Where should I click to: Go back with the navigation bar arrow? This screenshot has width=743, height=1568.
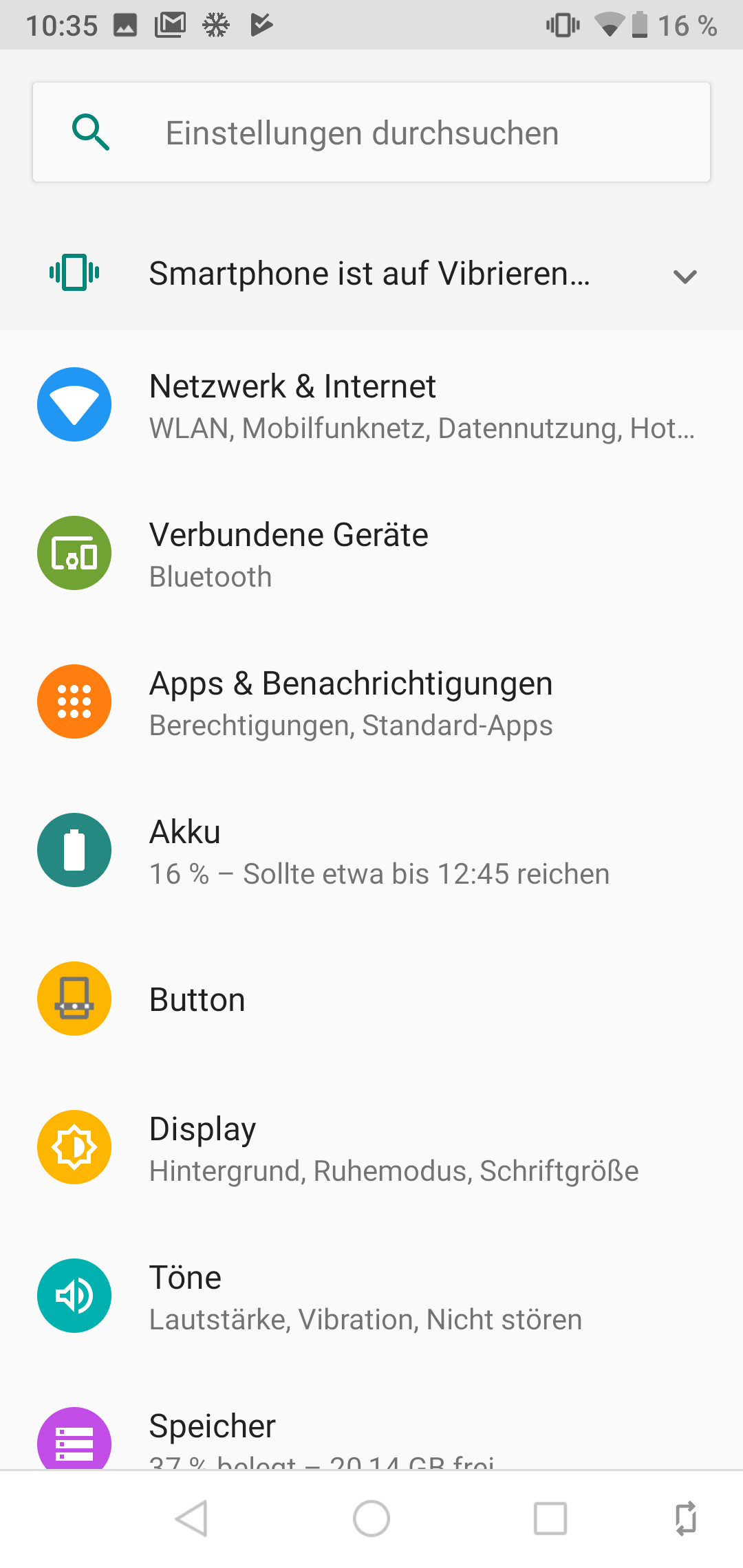click(x=192, y=1518)
